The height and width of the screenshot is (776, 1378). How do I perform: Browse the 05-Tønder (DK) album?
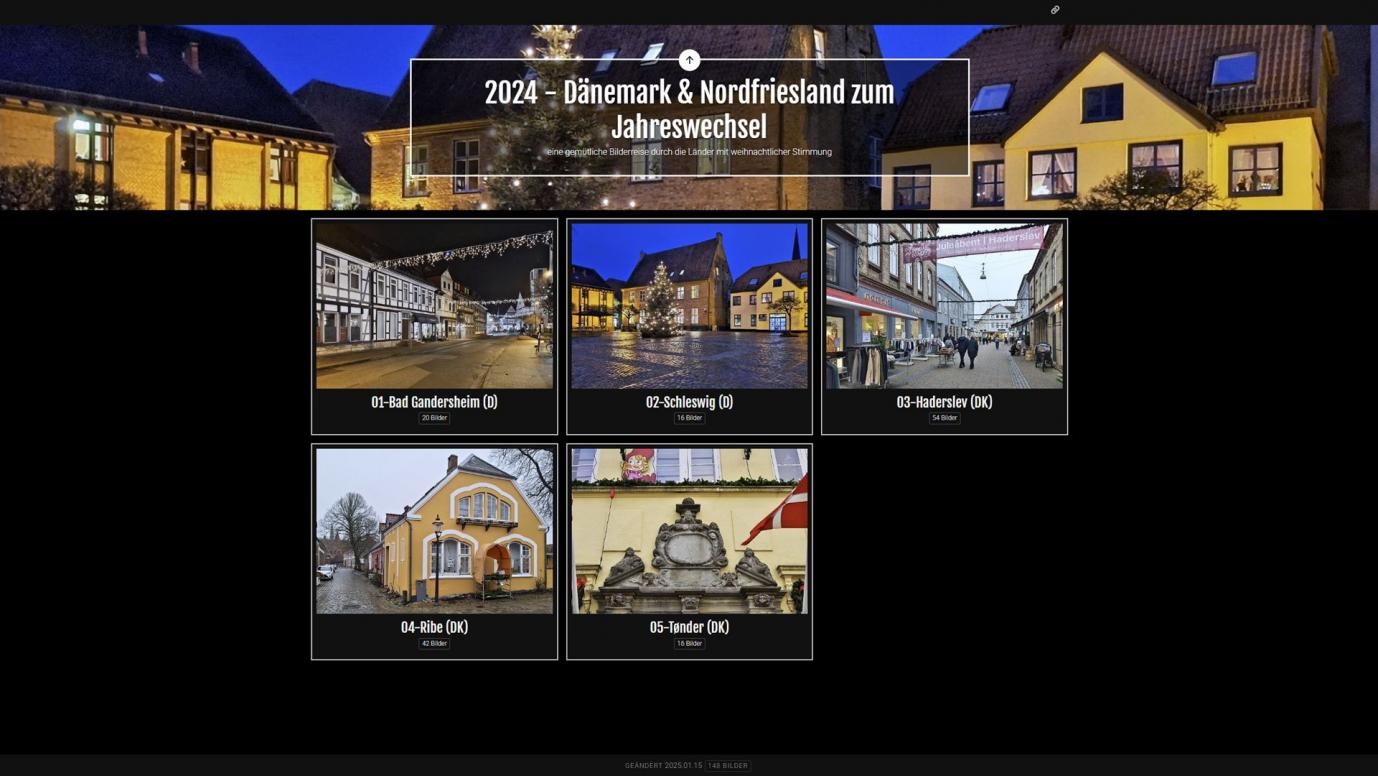(689, 532)
